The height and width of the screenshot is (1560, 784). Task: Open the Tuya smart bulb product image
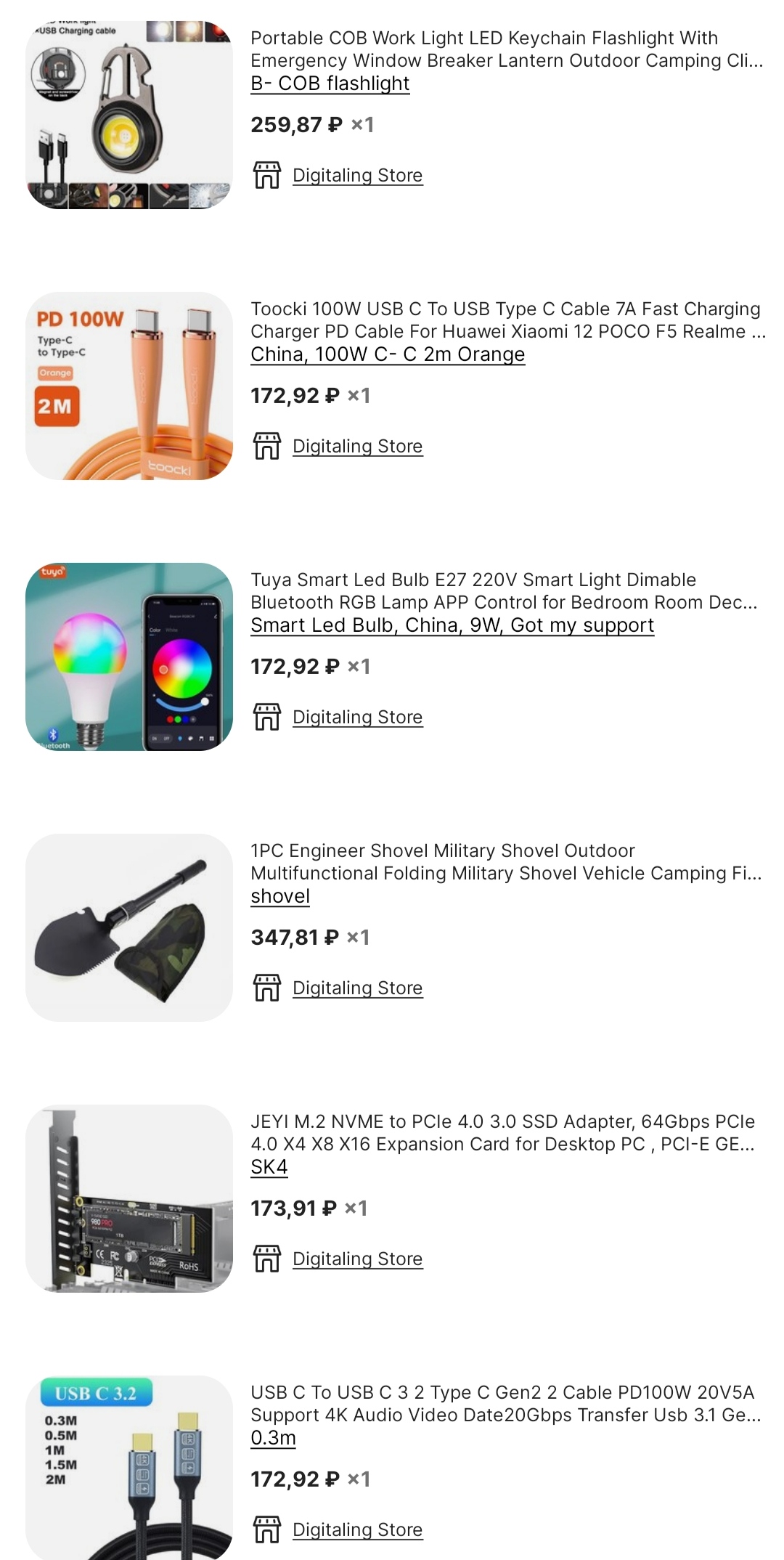pos(129,657)
